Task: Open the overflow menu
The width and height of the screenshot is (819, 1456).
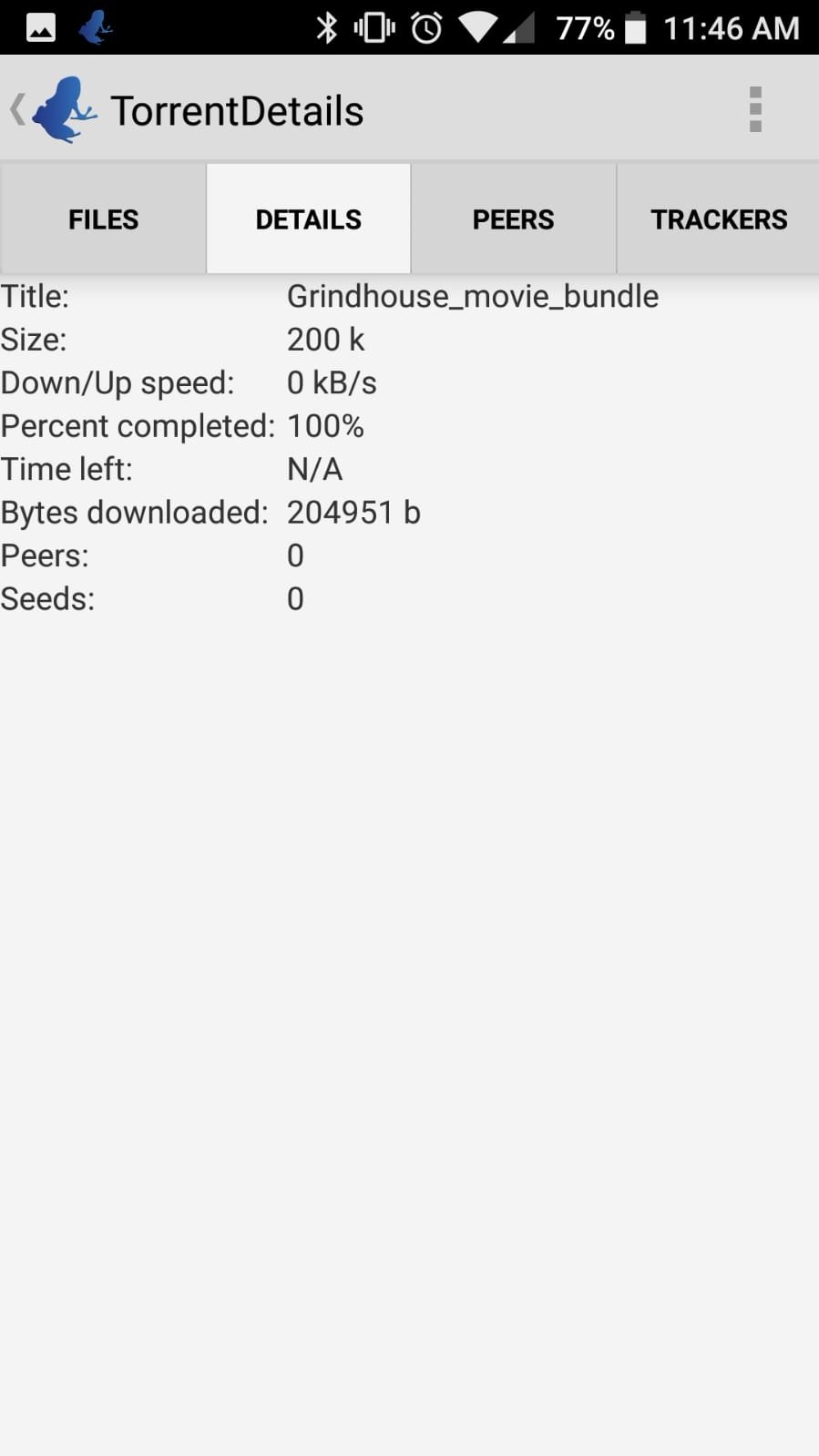Action: coord(754,110)
